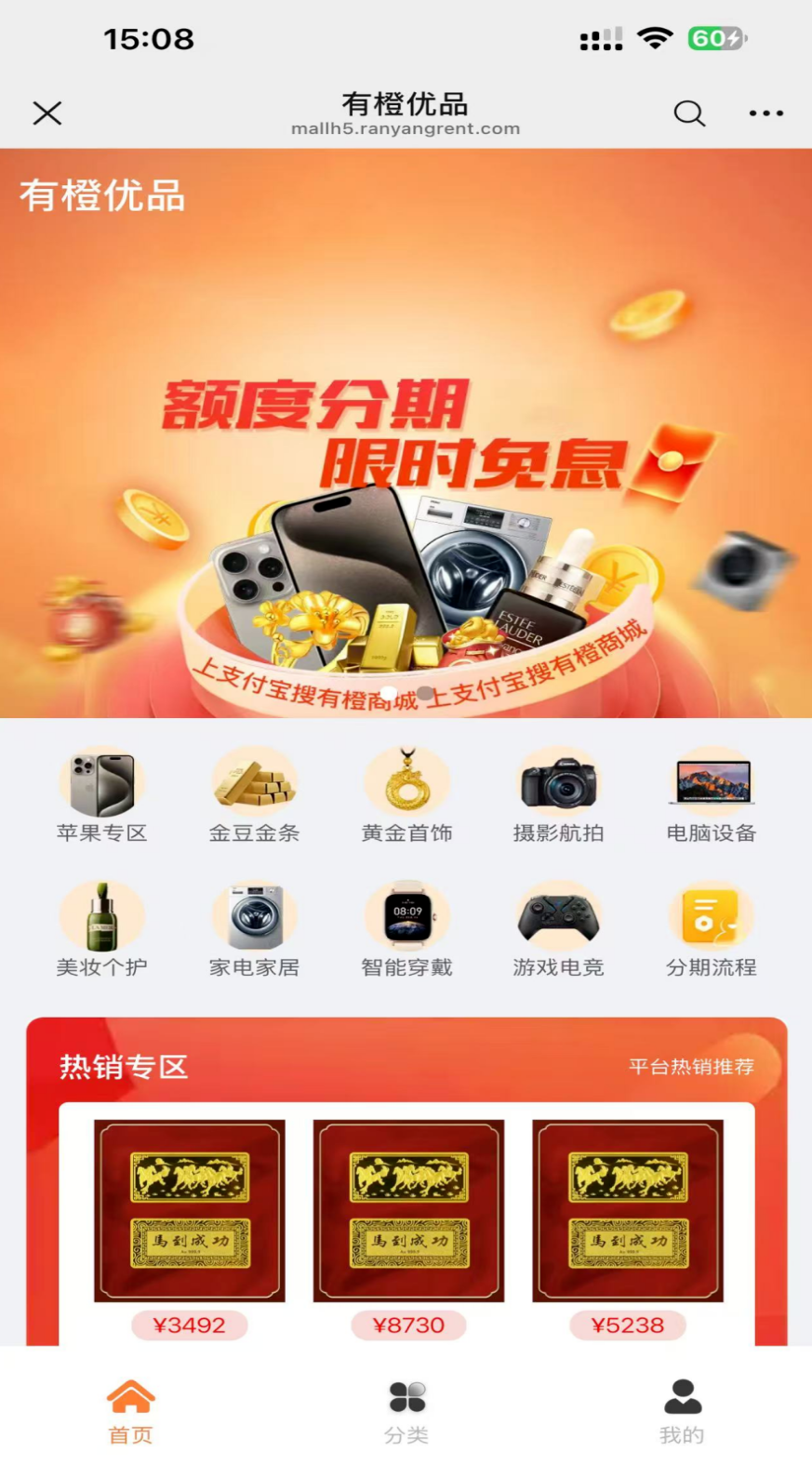Image resolution: width=812 pixels, height=1465 pixels.
Task: Browse the 金豆金条 category
Action: point(254,795)
